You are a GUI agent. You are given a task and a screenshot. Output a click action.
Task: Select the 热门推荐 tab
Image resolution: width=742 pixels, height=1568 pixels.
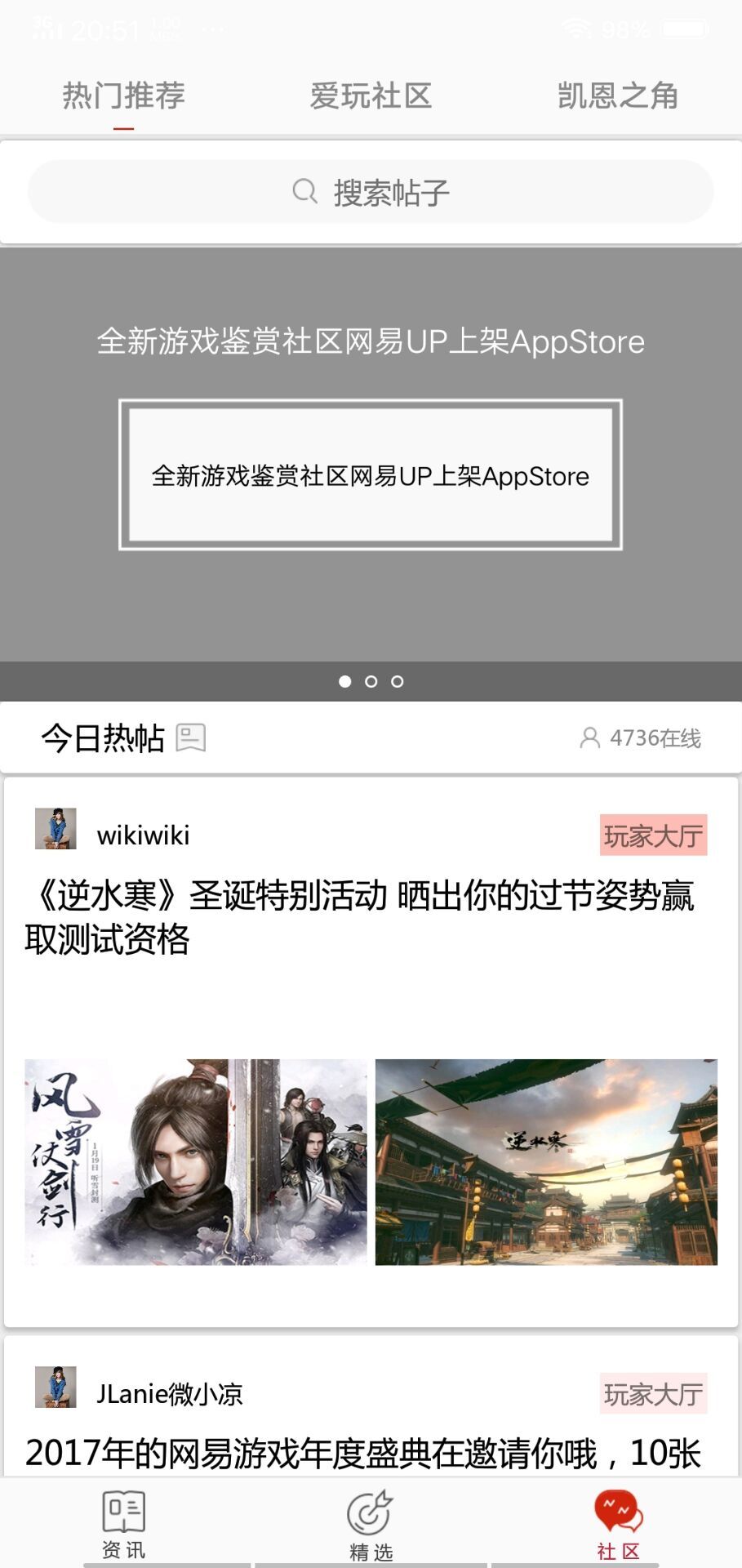click(x=123, y=96)
